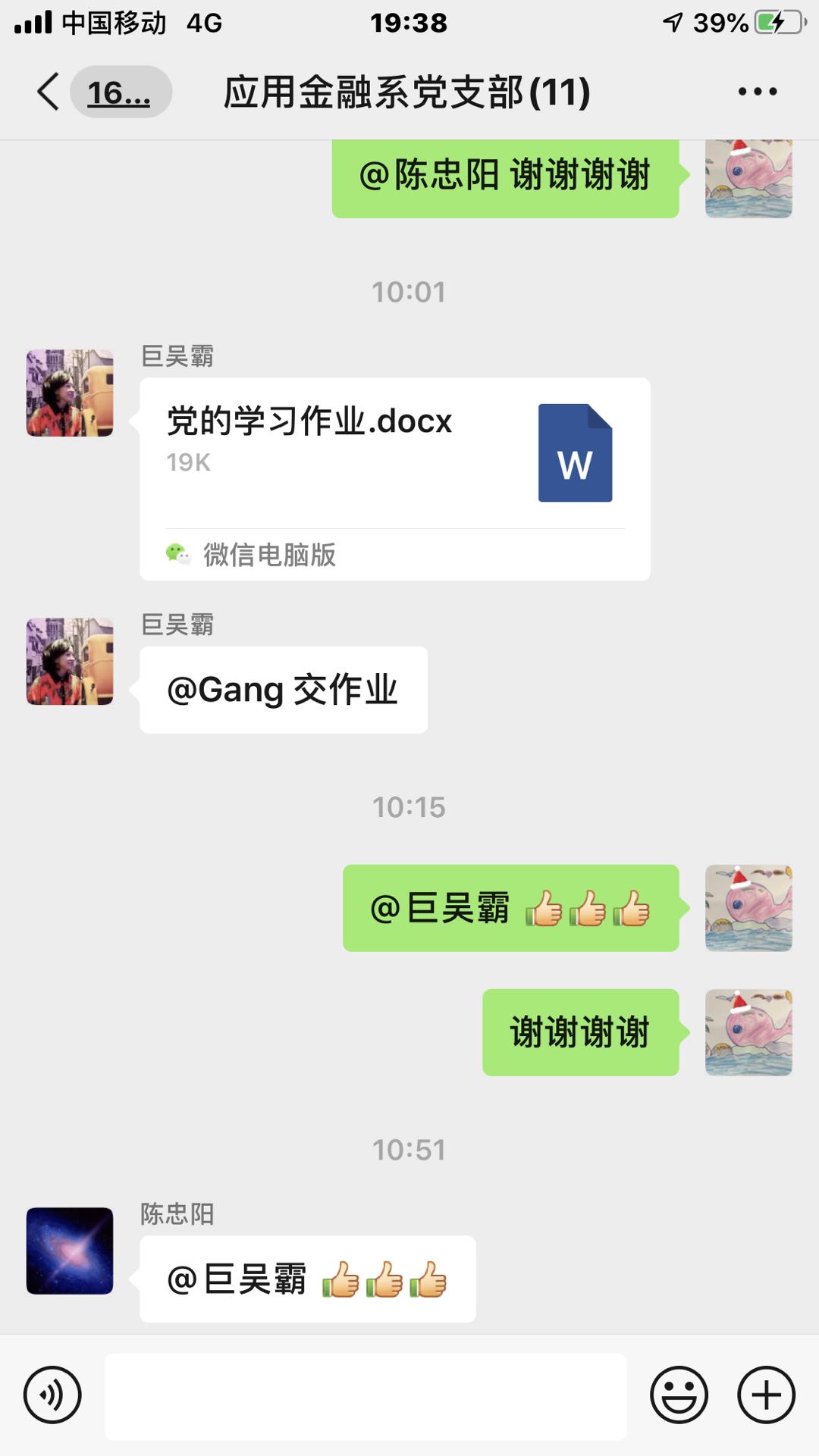Viewport: 819px width, 1456px height.
Task: View 陈忠阳's profile via avatar
Action: (70, 1250)
